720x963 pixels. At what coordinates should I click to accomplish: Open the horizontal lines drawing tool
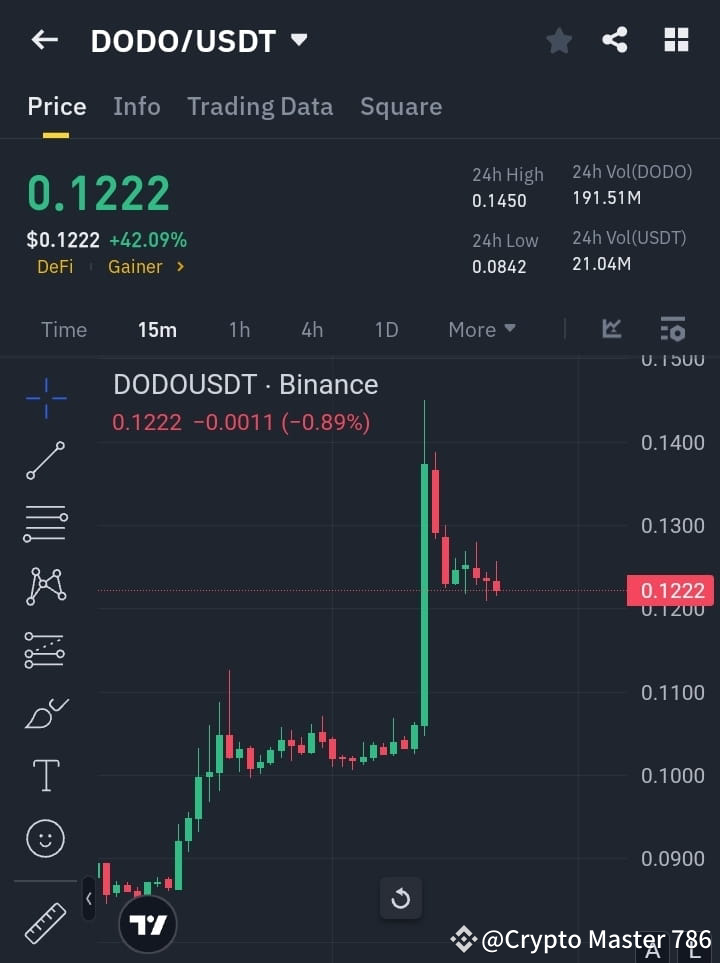pyautogui.click(x=45, y=525)
